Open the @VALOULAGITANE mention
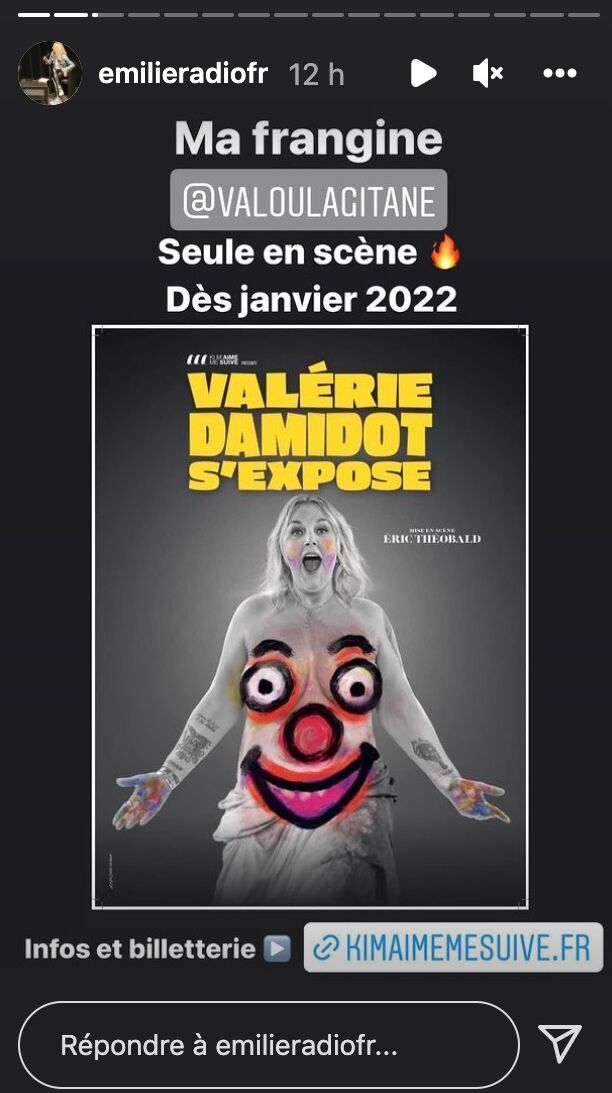Image resolution: width=612 pixels, height=1093 pixels. 309,201
